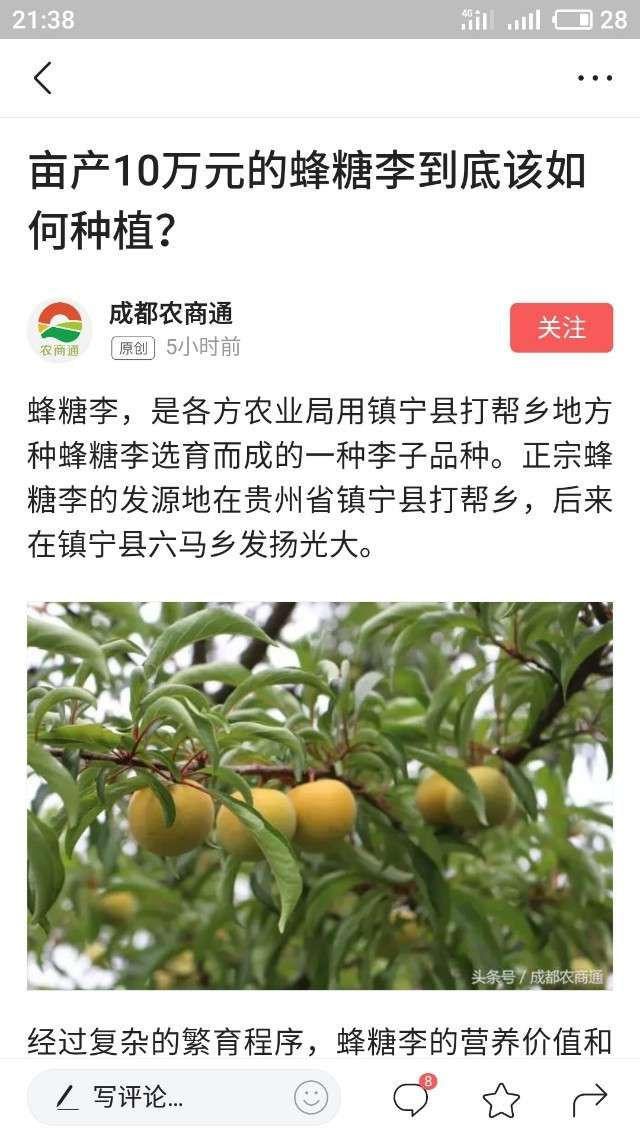Viewport: 640px width, 1138px height.
Task: View the article's comments
Action: click(411, 1099)
